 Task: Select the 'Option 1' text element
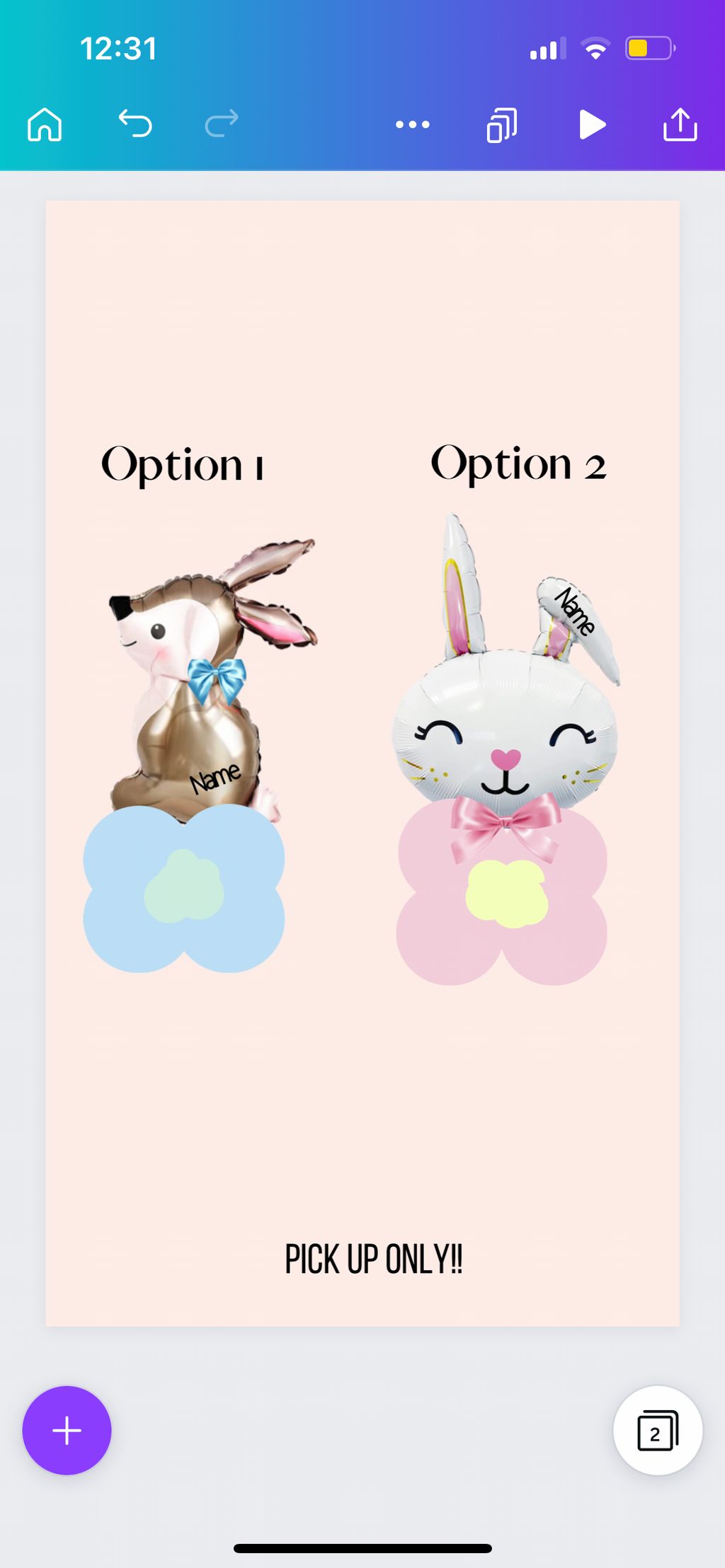pyautogui.click(x=183, y=466)
